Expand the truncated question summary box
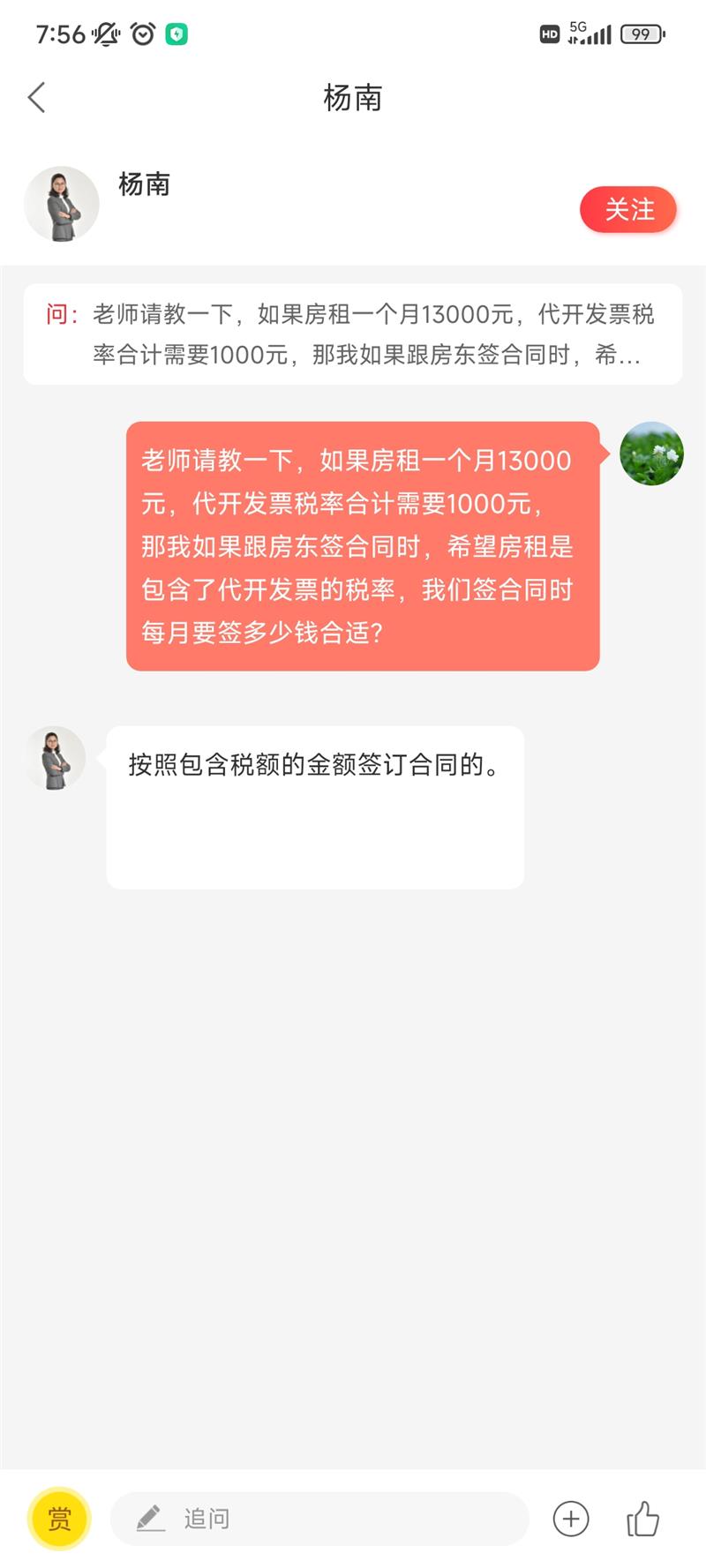706x1568 pixels. click(353, 334)
